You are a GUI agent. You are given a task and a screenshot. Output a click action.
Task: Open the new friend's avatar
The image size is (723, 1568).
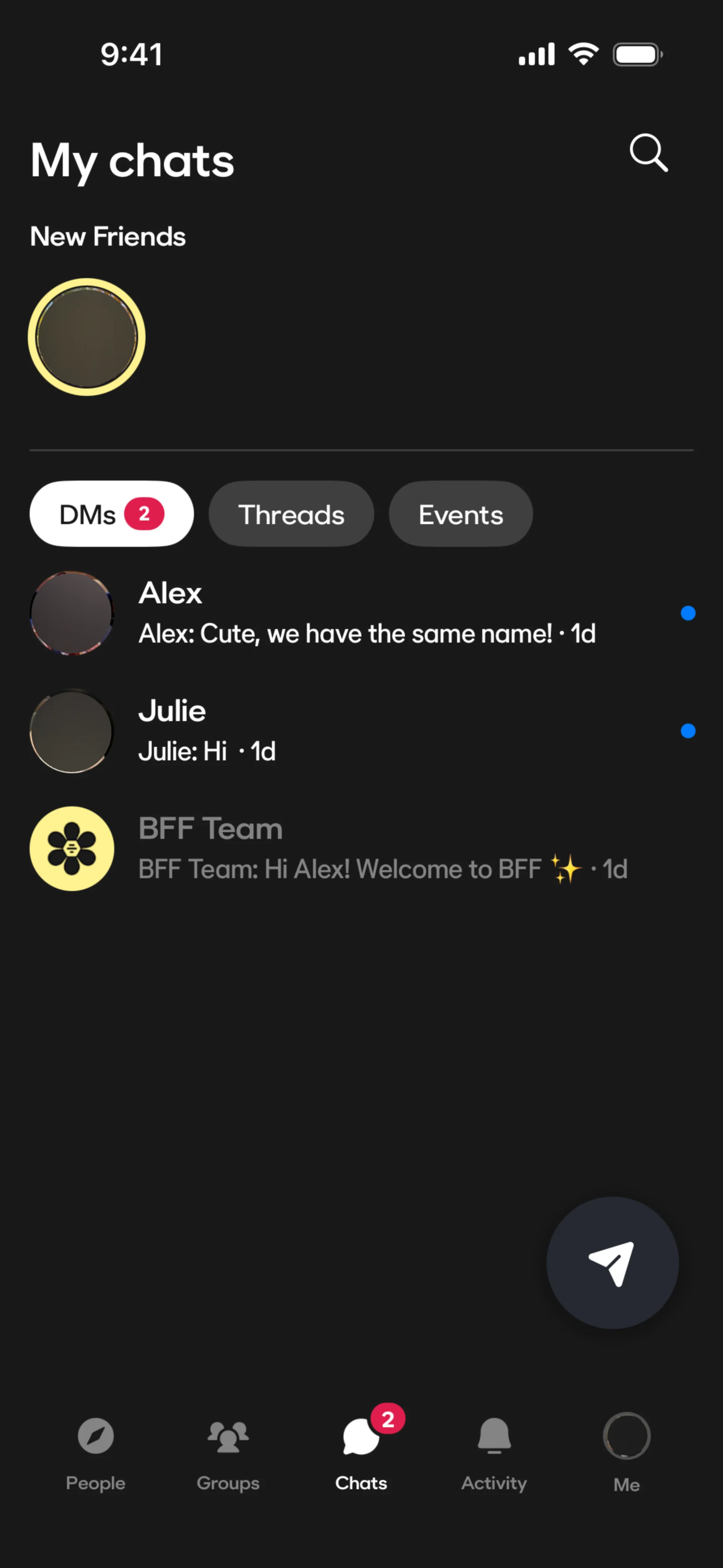point(86,337)
